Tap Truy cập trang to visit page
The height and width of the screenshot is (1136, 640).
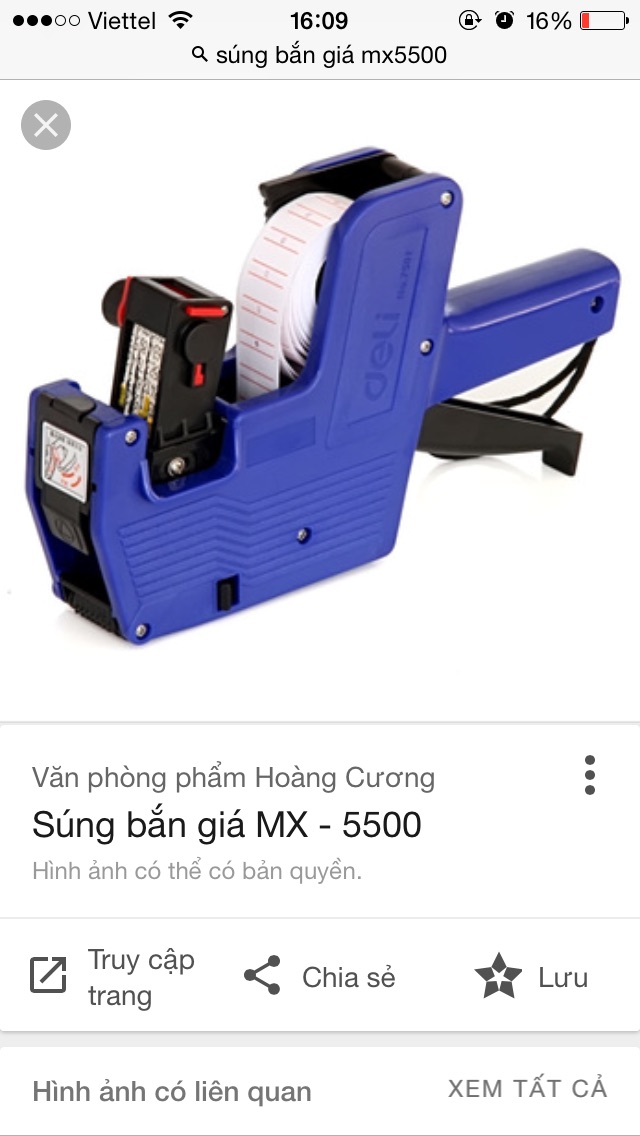tap(113, 977)
